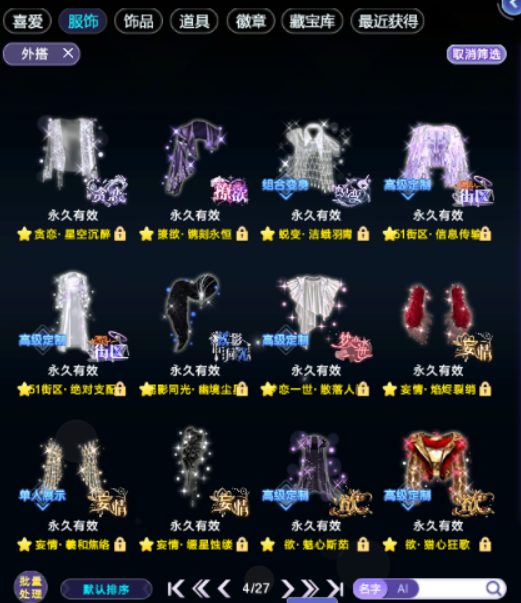Viewport: 521px width, 603px height.
Task: Go to the next page
Action: pyautogui.click(x=287, y=588)
